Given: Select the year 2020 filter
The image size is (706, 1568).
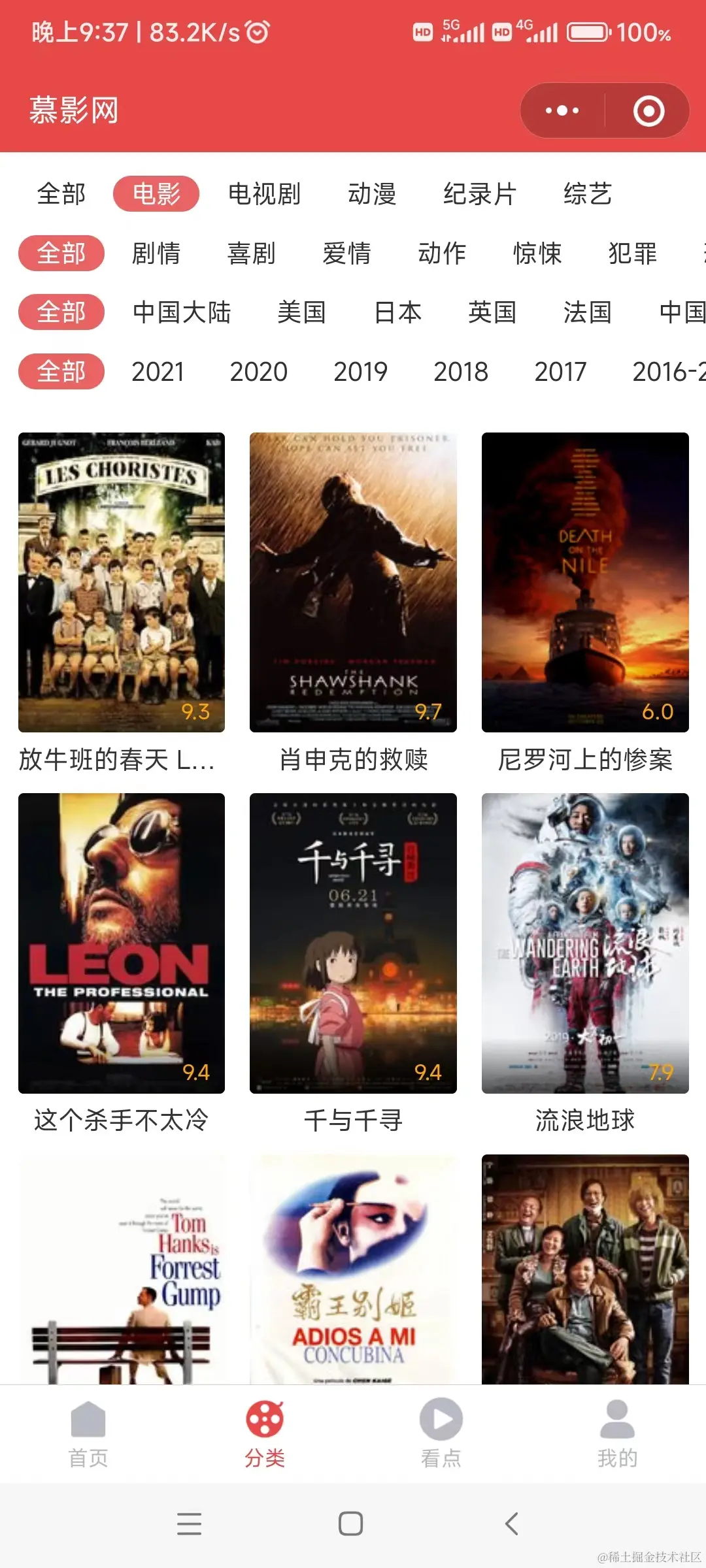Looking at the screenshot, I should [259, 372].
